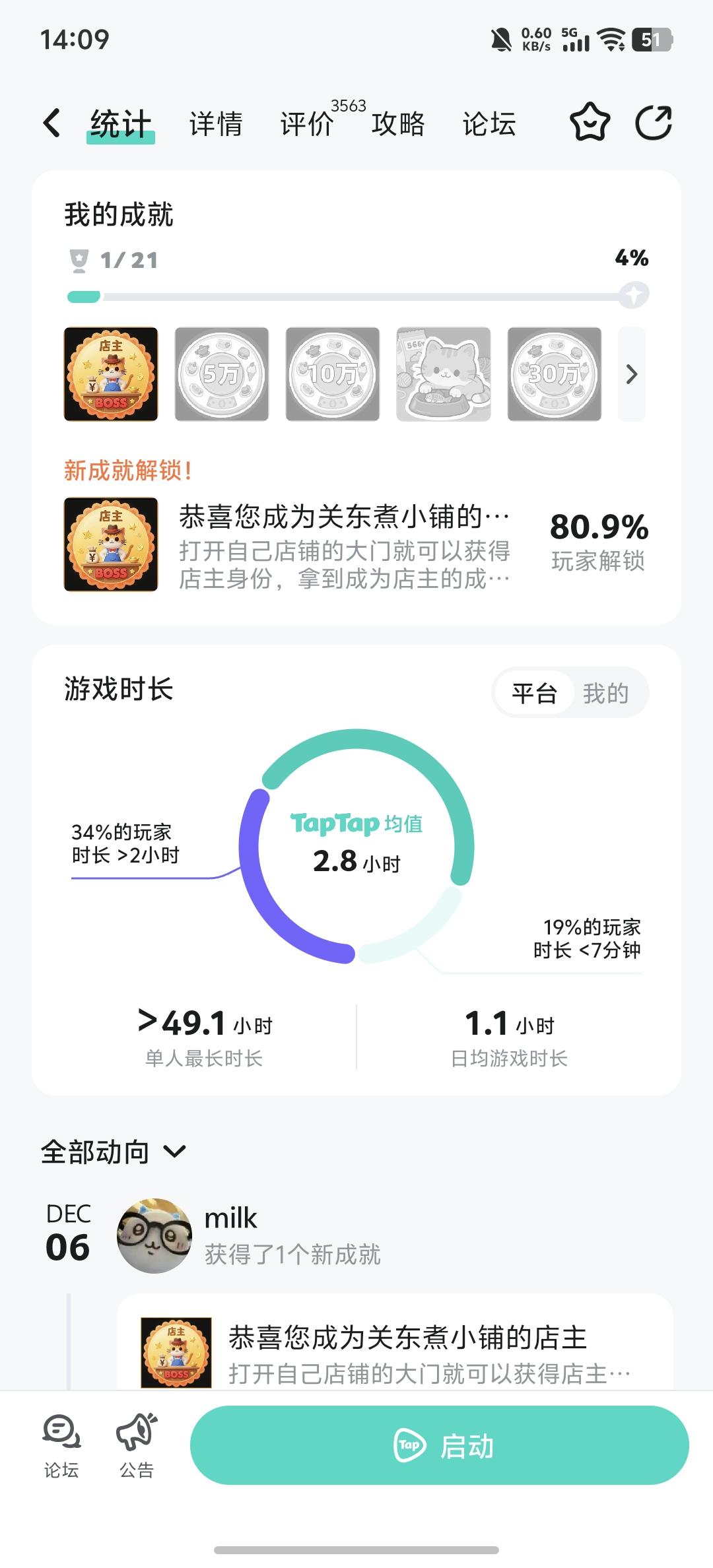
Task: Refresh the page with the circular arrow icon
Action: coord(654,123)
